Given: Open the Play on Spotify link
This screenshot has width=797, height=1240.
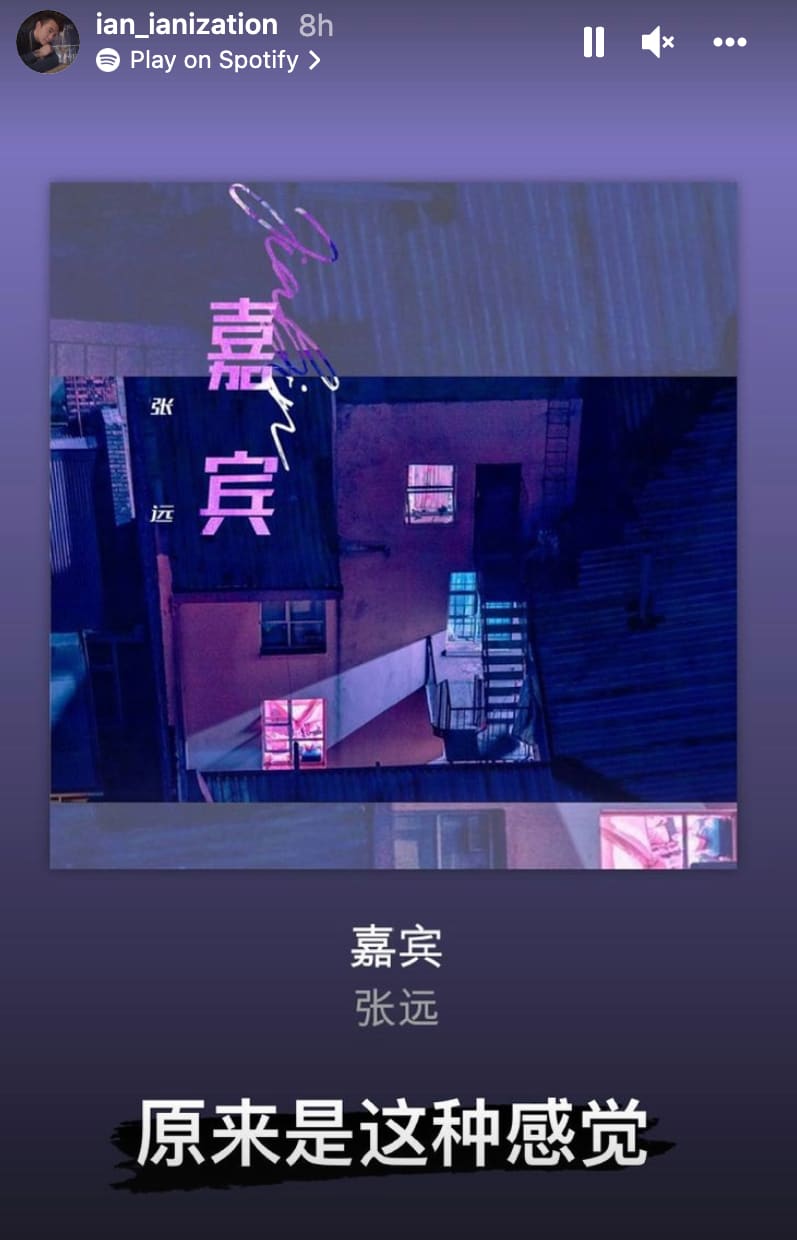Looking at the screenshot, I should pos(208,60).
